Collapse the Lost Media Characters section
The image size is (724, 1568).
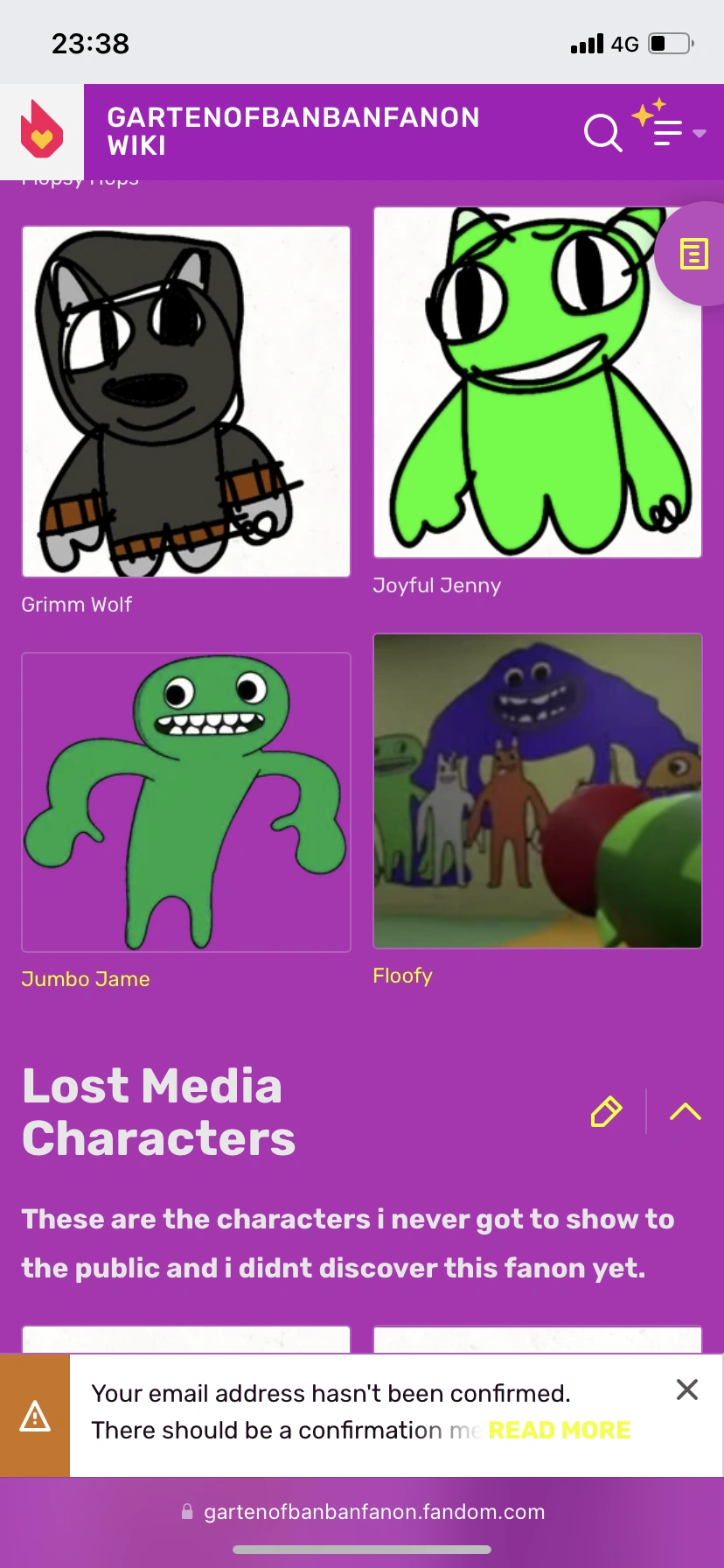(x=685, y=1111)
